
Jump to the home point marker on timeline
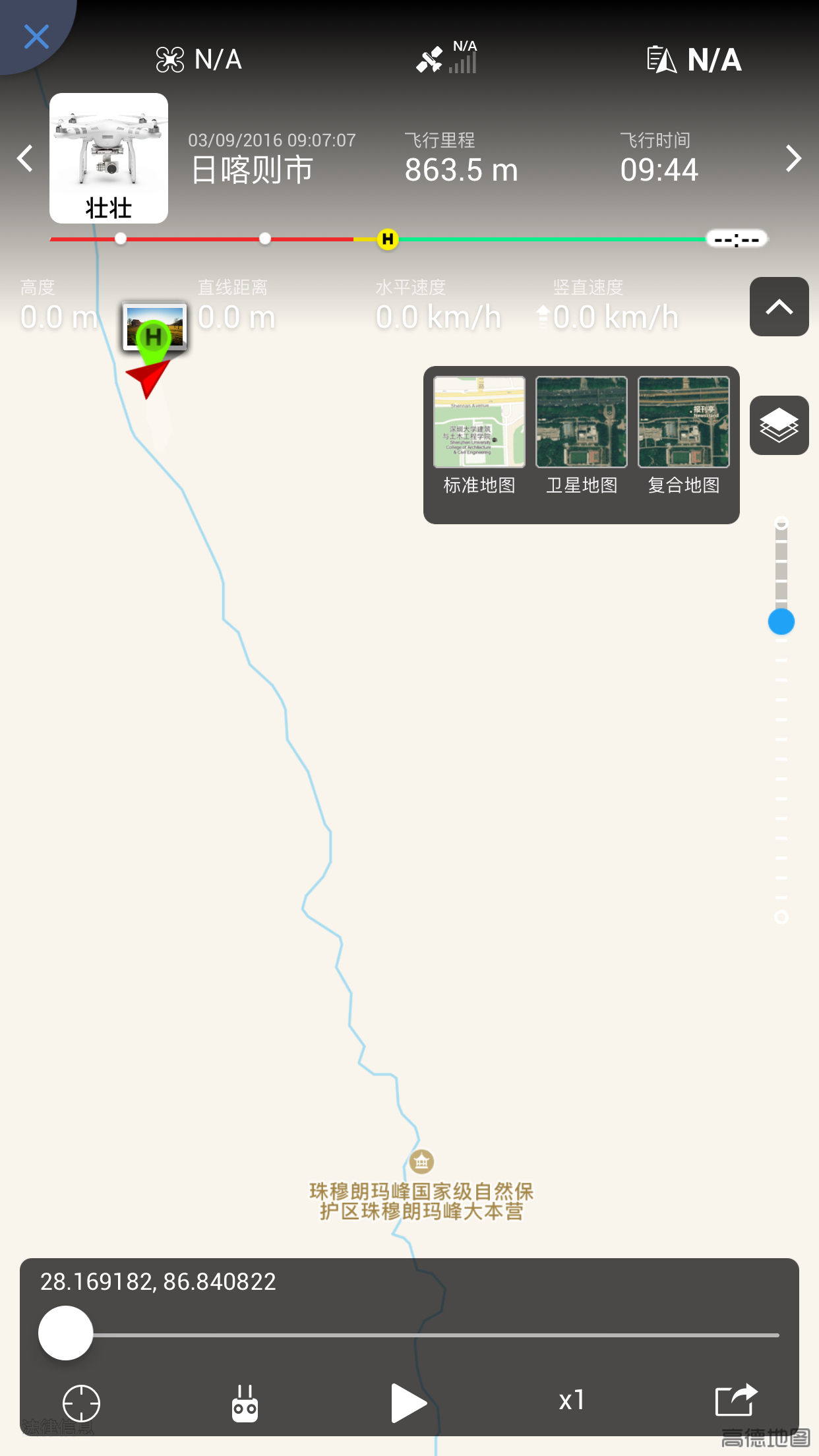(x=388, y=239)
